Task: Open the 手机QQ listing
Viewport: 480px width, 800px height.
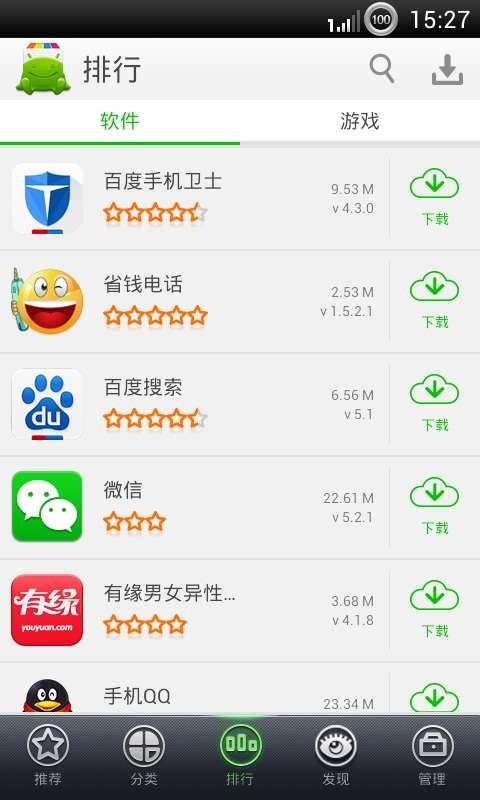Action: 194,689
